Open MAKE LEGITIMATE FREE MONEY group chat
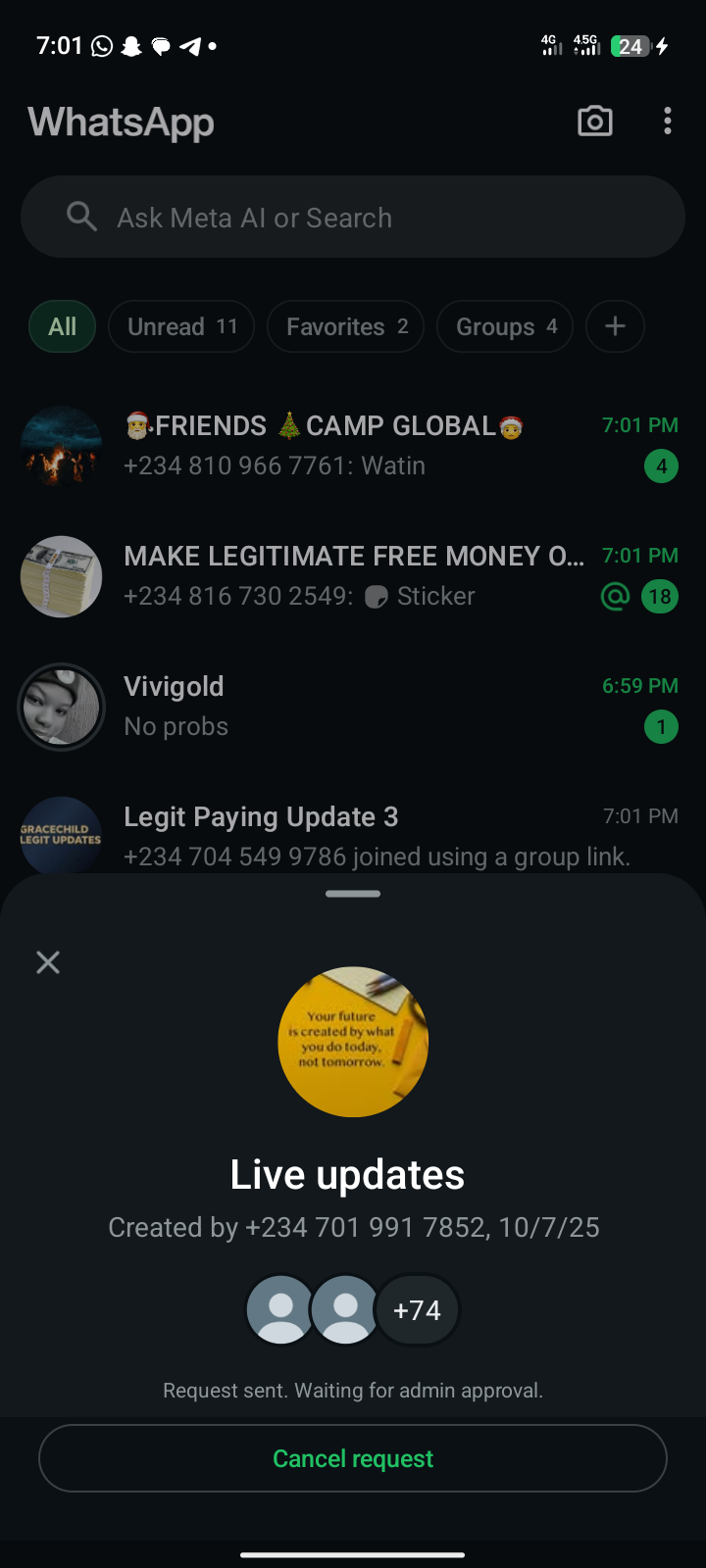This screenshot has width=706, height=1568. (x=353, y=576)
